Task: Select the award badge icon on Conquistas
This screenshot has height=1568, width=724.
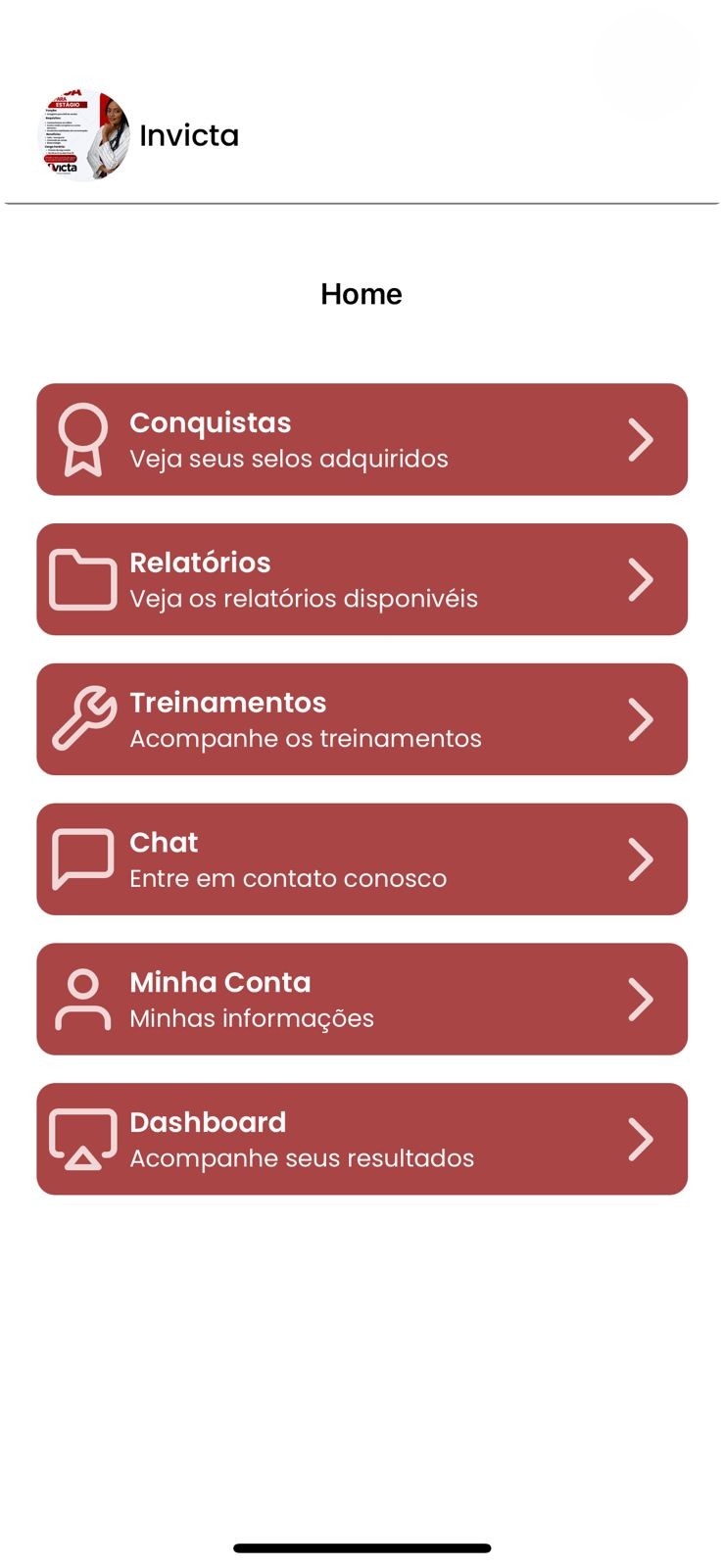Action: coord(82,439)
